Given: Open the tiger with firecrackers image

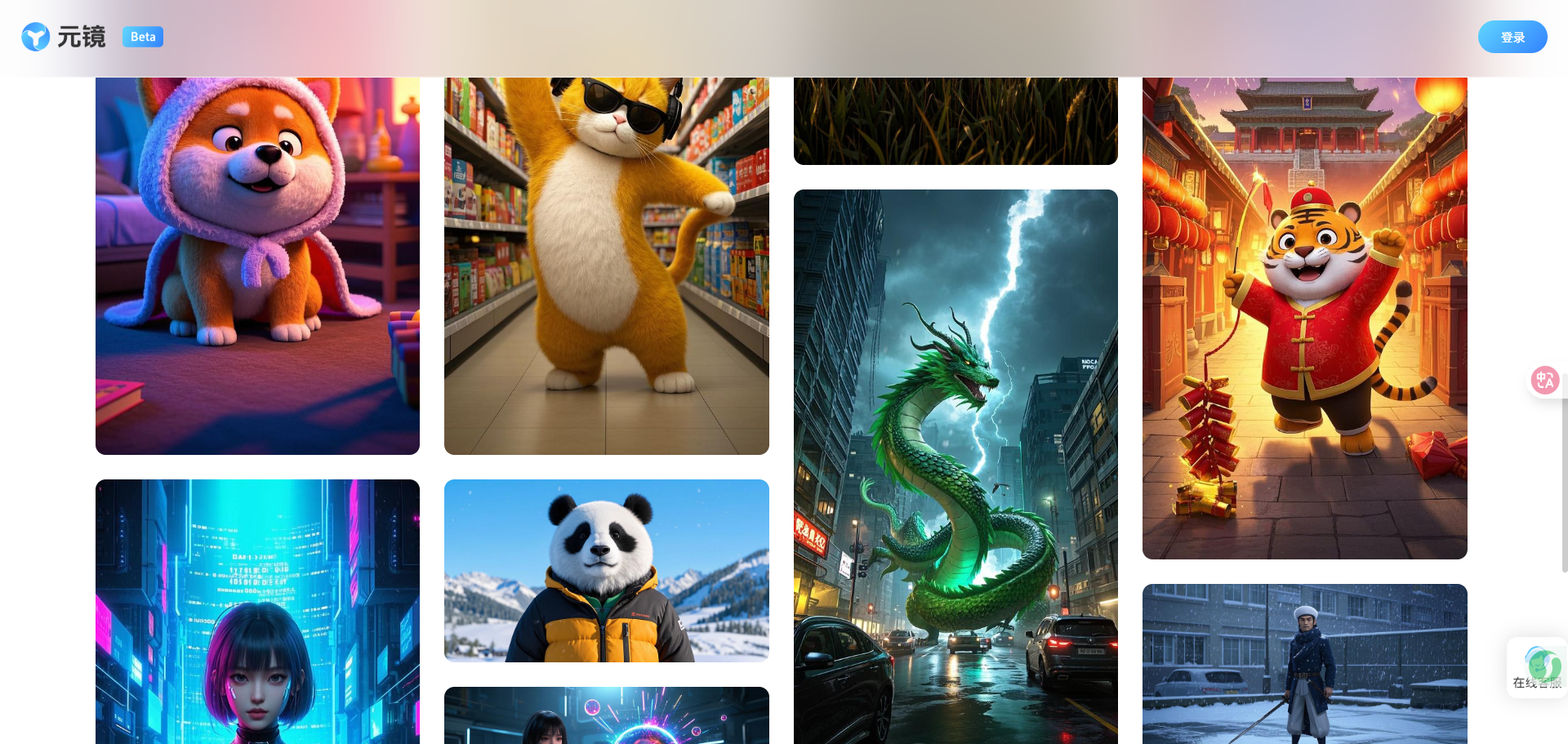Looking at the screenshot, I should (x=1304, y=319).
